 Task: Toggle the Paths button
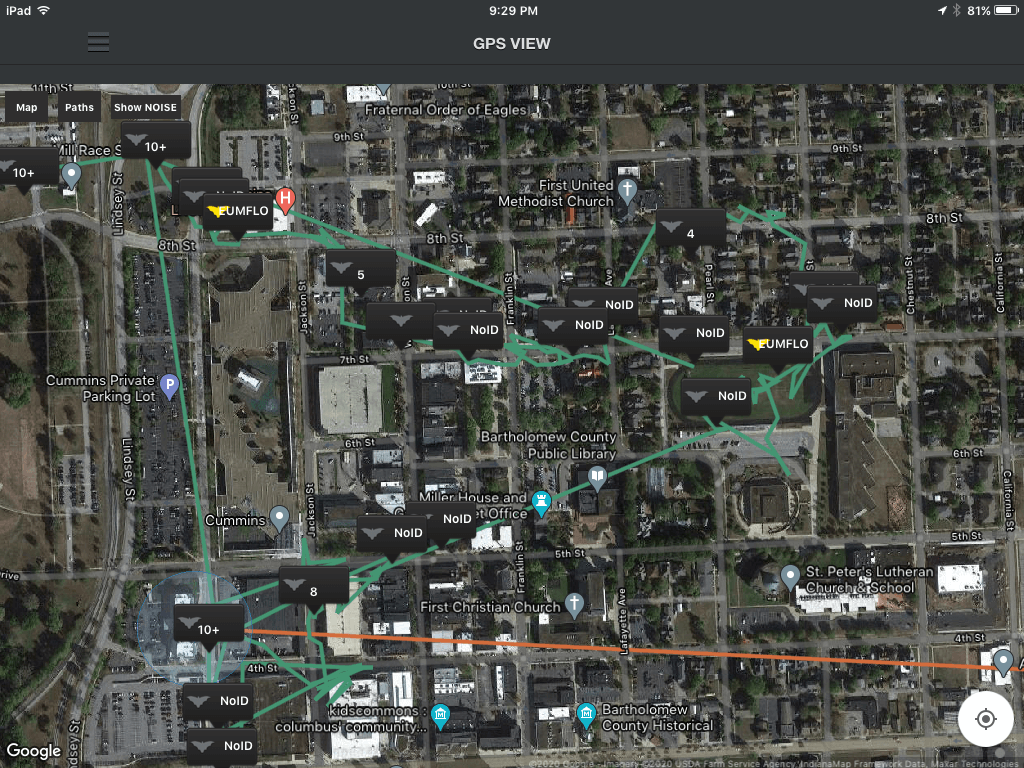(x=79, y=108)
